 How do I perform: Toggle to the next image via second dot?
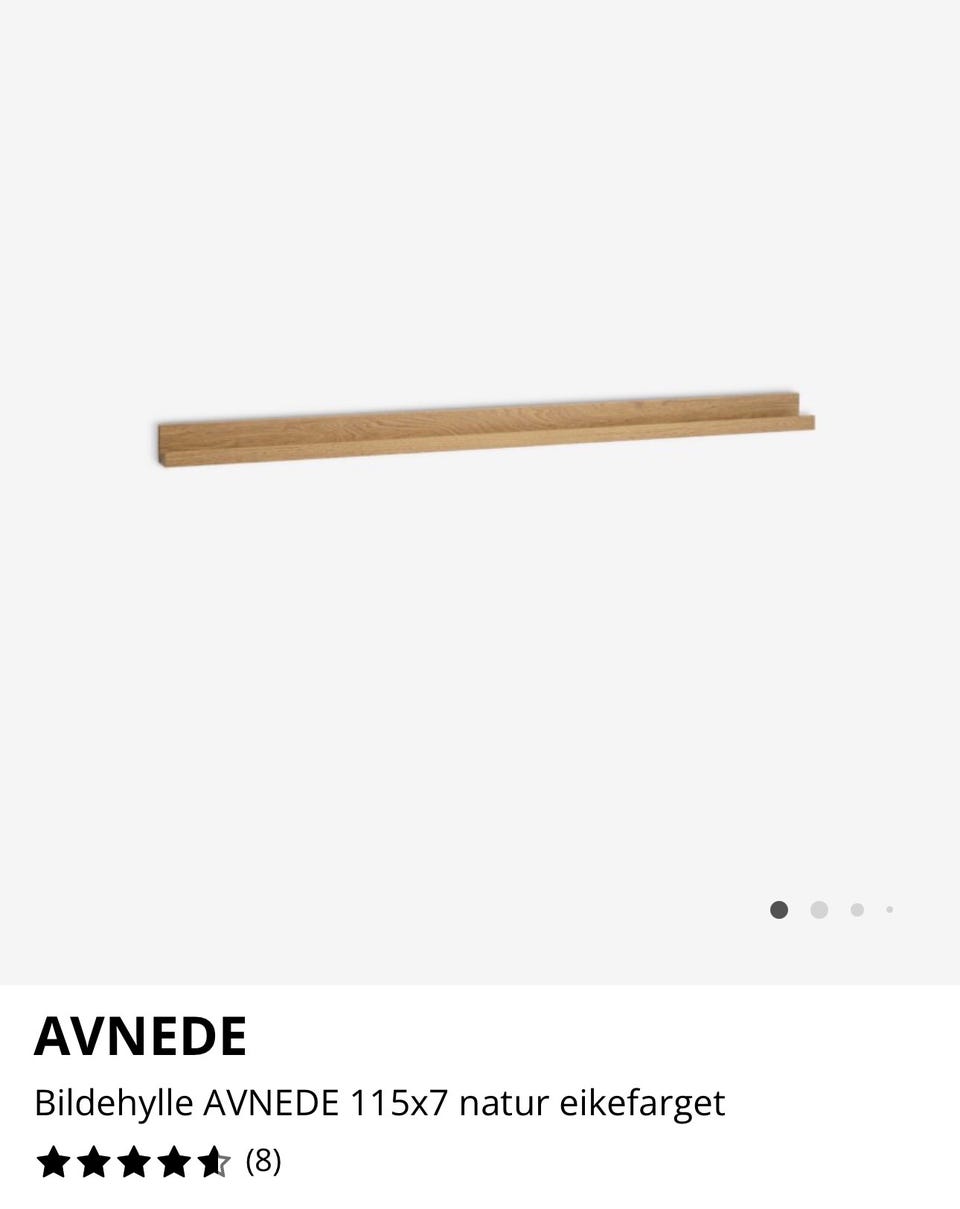(818, 910)
